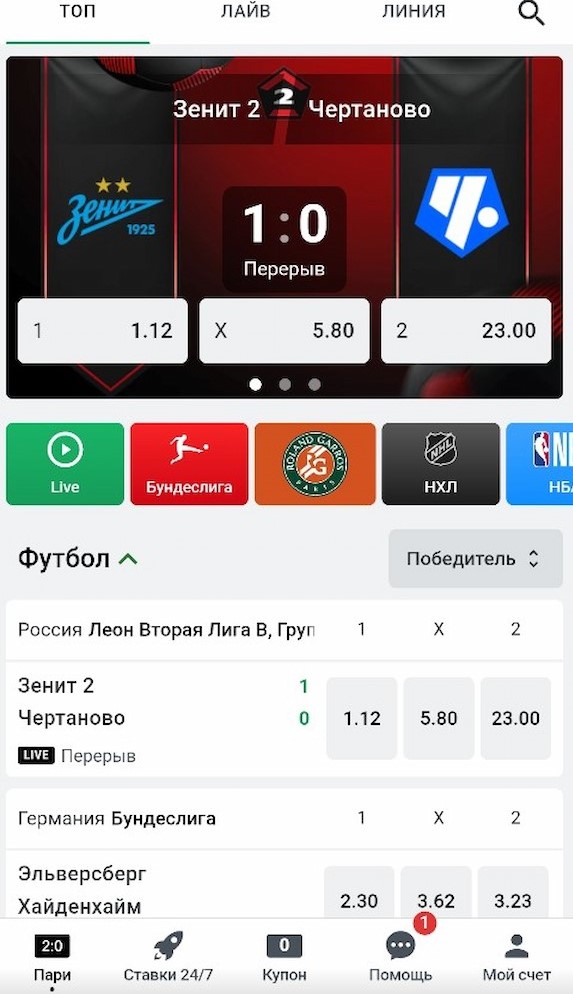
Task: Open Россия Леон Вторая Лига league header
Action: (166, 629)
